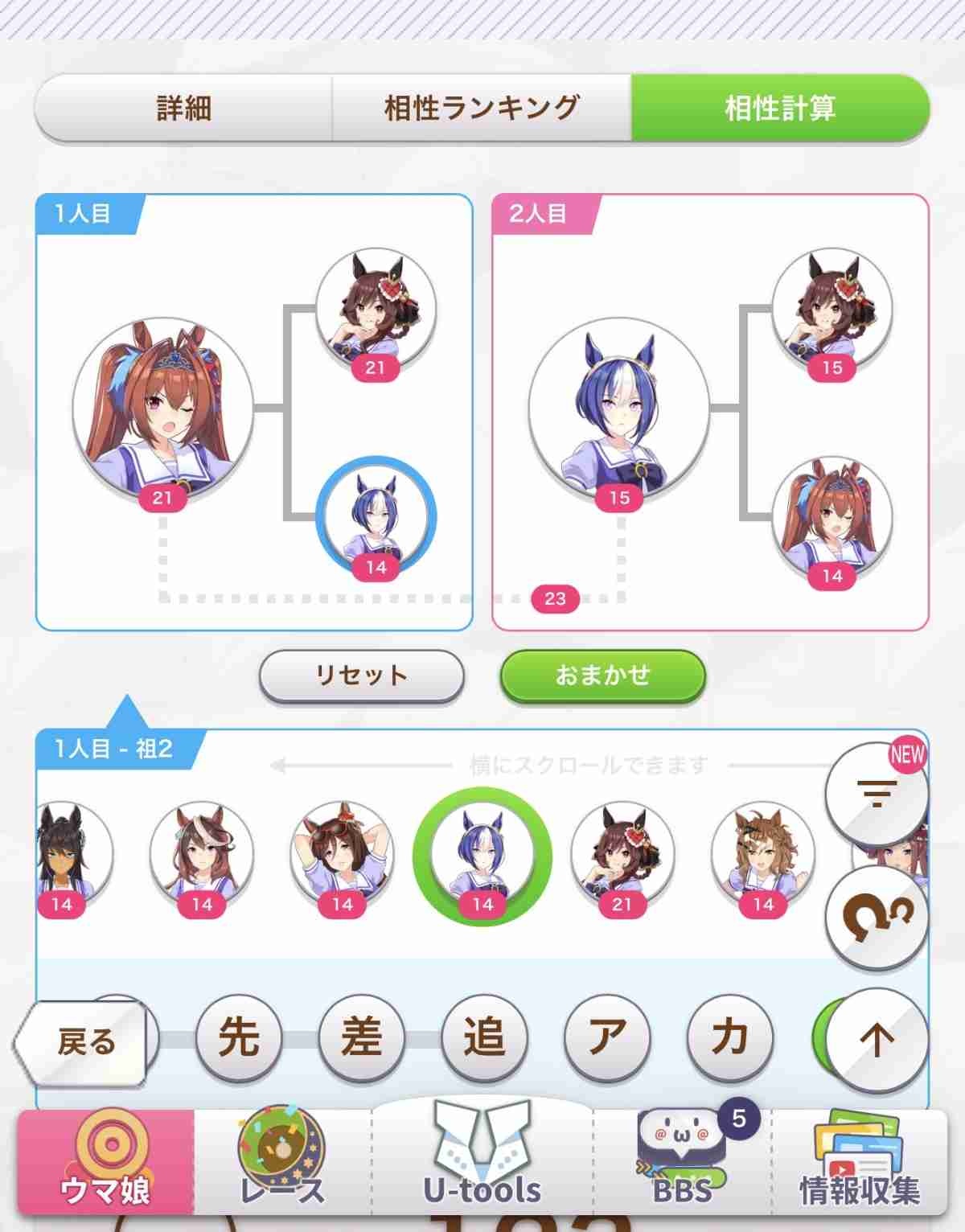Select the 2人目 main character slot
965x1232 pixels.
tap(619, 410)
